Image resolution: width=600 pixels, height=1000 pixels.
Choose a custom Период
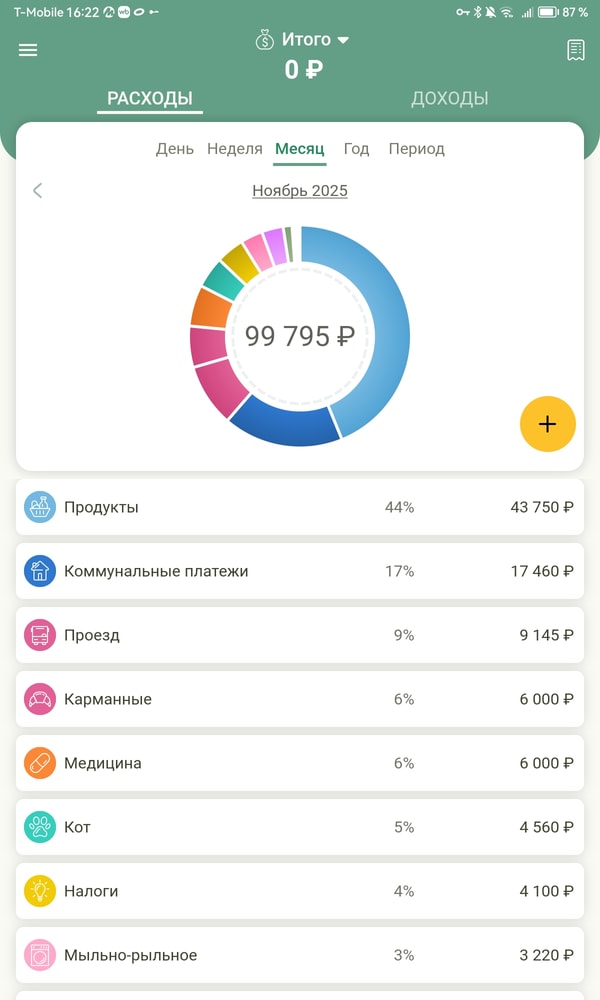click(416, 149)
